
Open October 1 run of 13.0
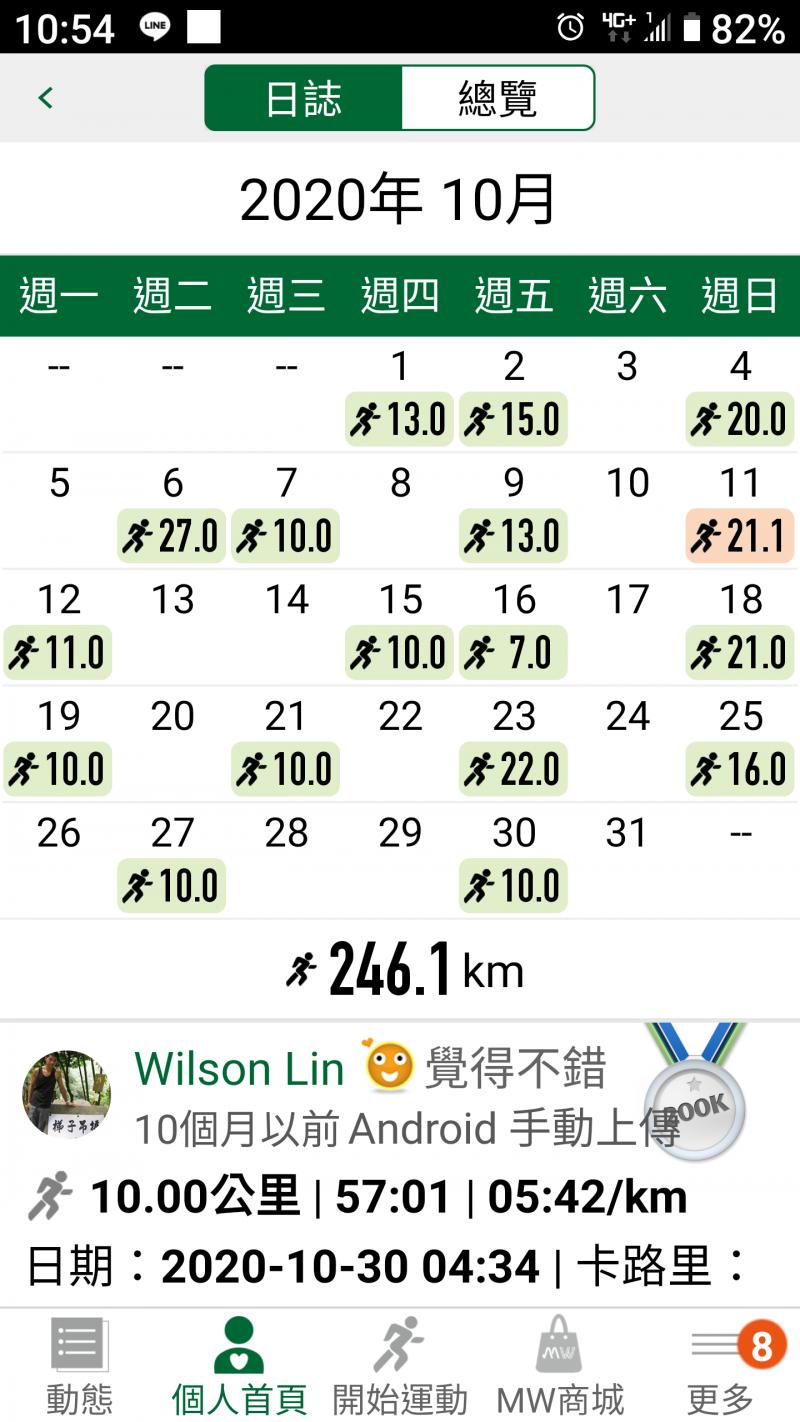[399, 419]
